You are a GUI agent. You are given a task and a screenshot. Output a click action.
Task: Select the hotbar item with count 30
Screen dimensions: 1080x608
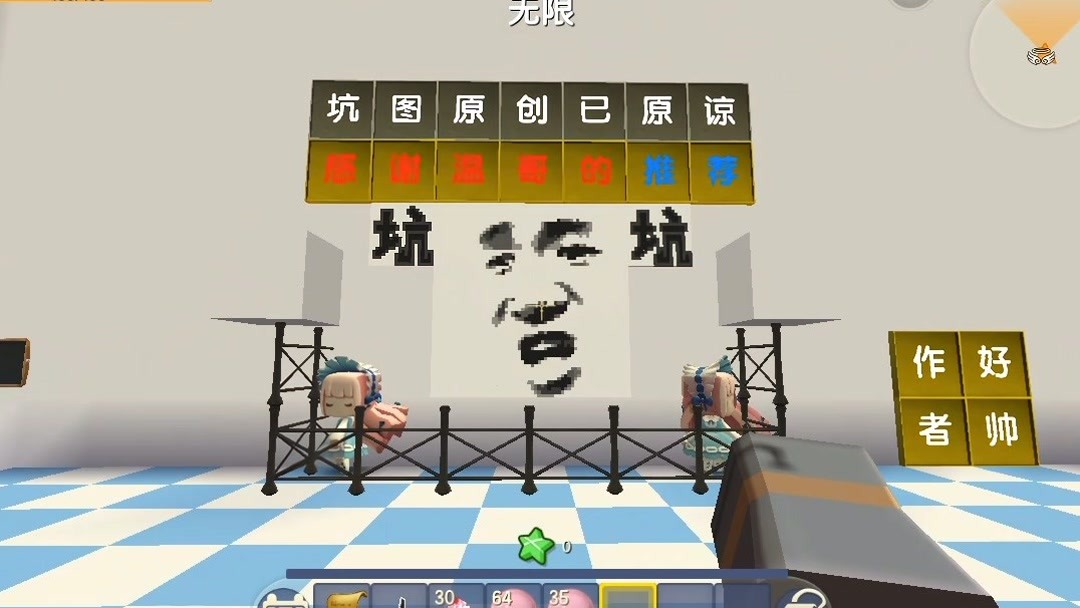(x=457, y=597)
